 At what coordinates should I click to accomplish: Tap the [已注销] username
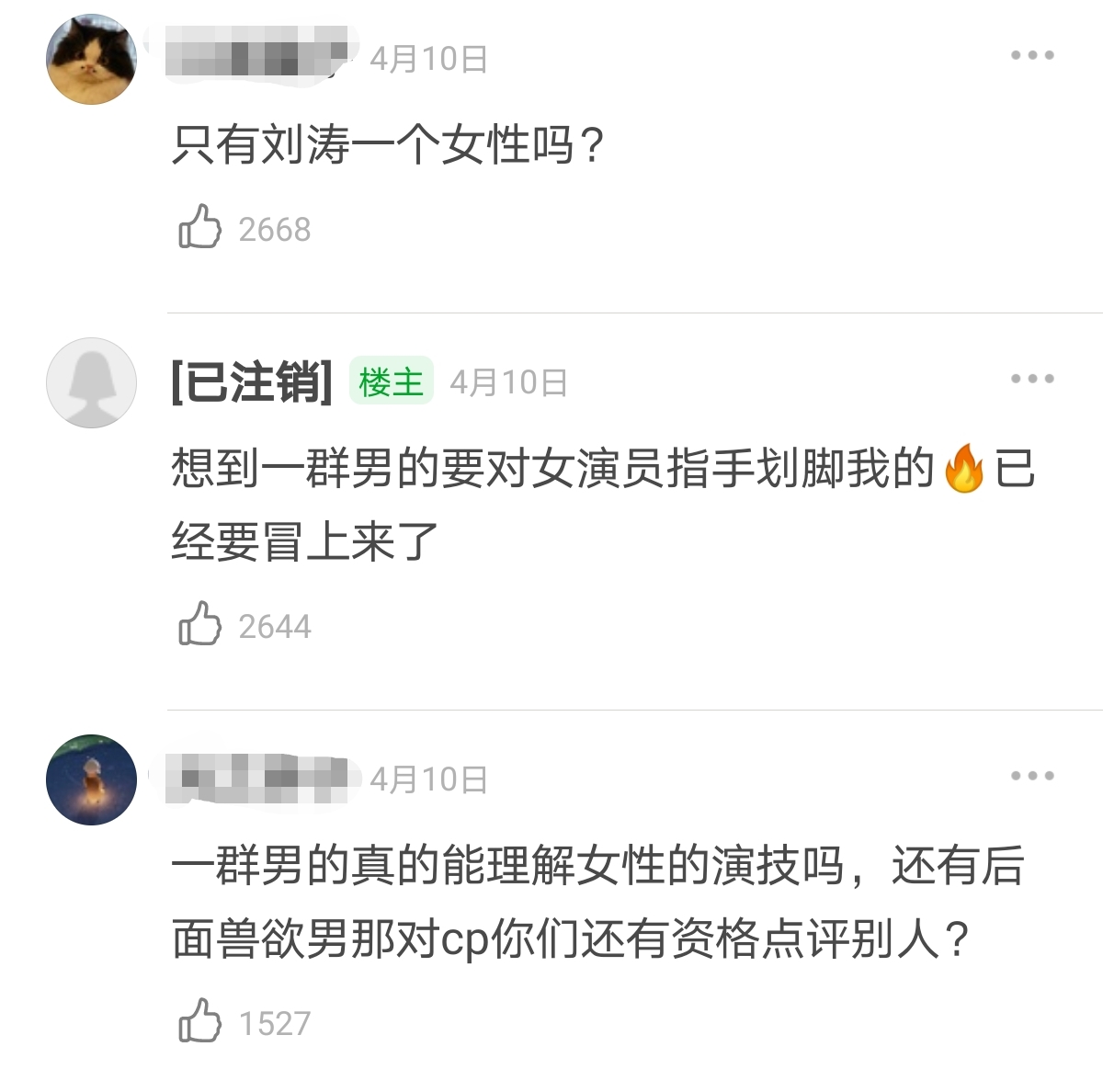point(251,382)
